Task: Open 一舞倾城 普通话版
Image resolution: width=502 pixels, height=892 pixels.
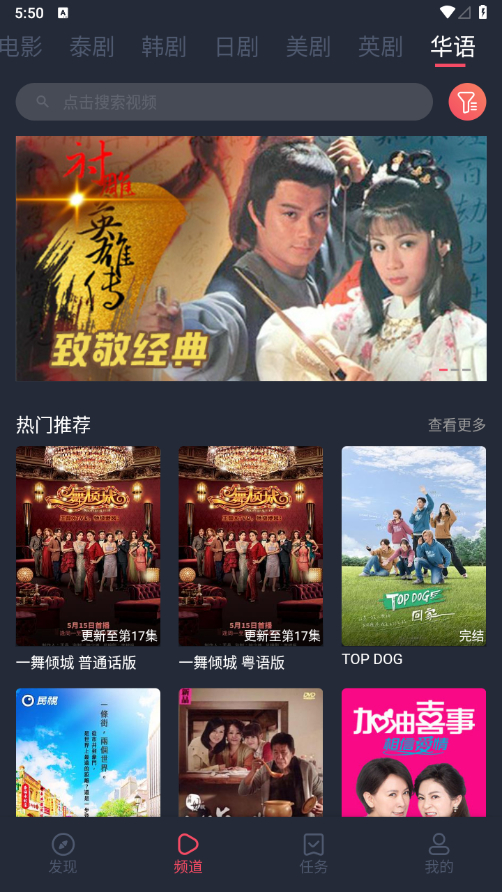Action: click(x=88, y=559)
